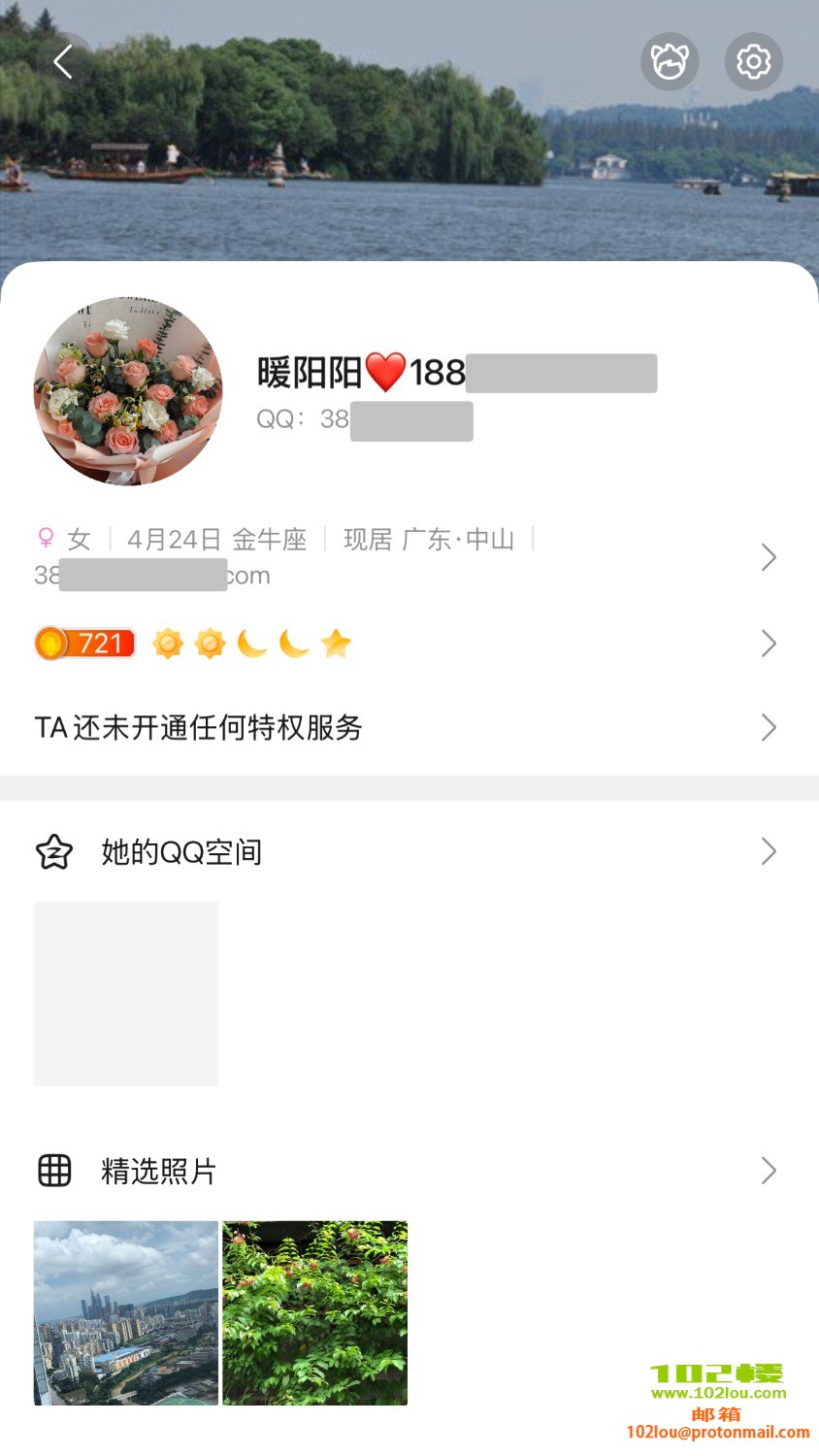
Task: Open the QQ level 721 row
Action: pyautogui.click(x=408, y=643)
